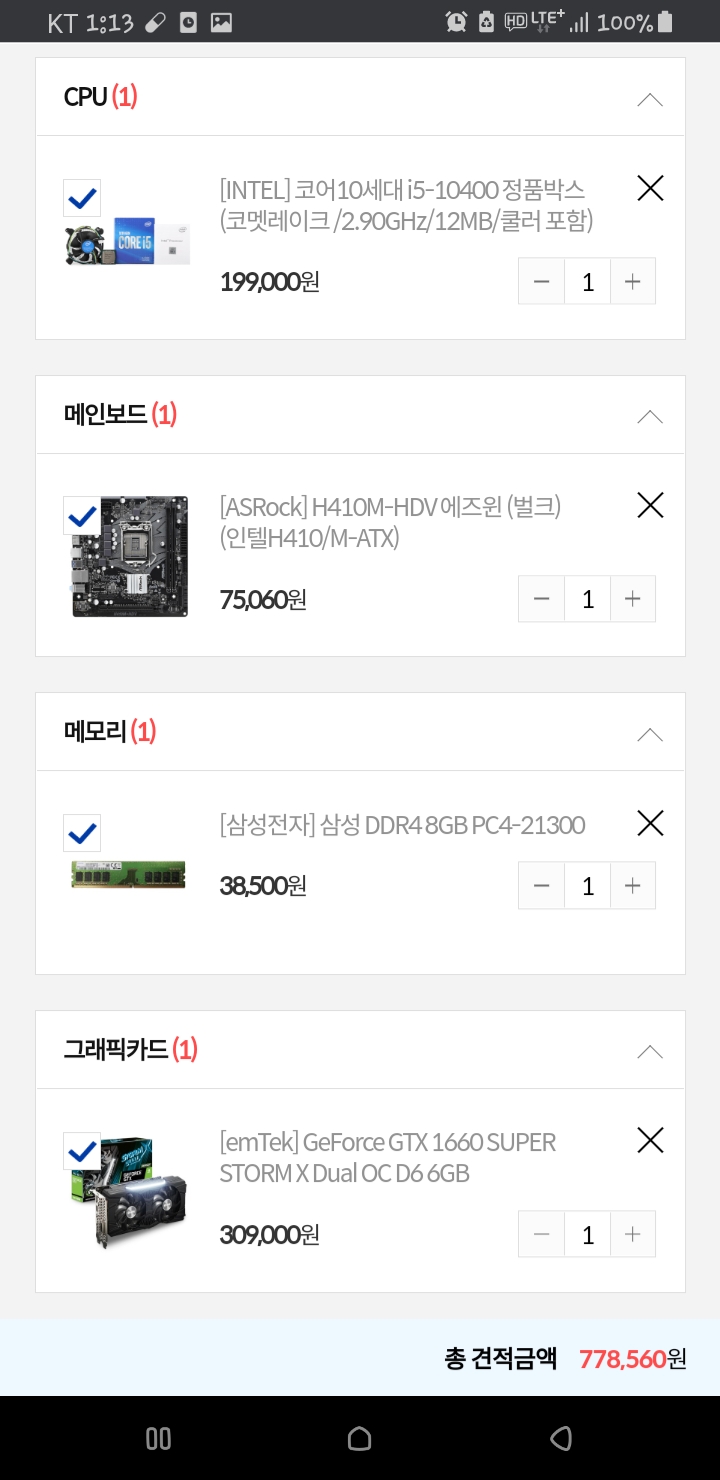Image resolution: width=720 pixels, height=1480 pixels.
Task: Decrease quantity of the i5-10400 CPU
Action: pos(542,282)
